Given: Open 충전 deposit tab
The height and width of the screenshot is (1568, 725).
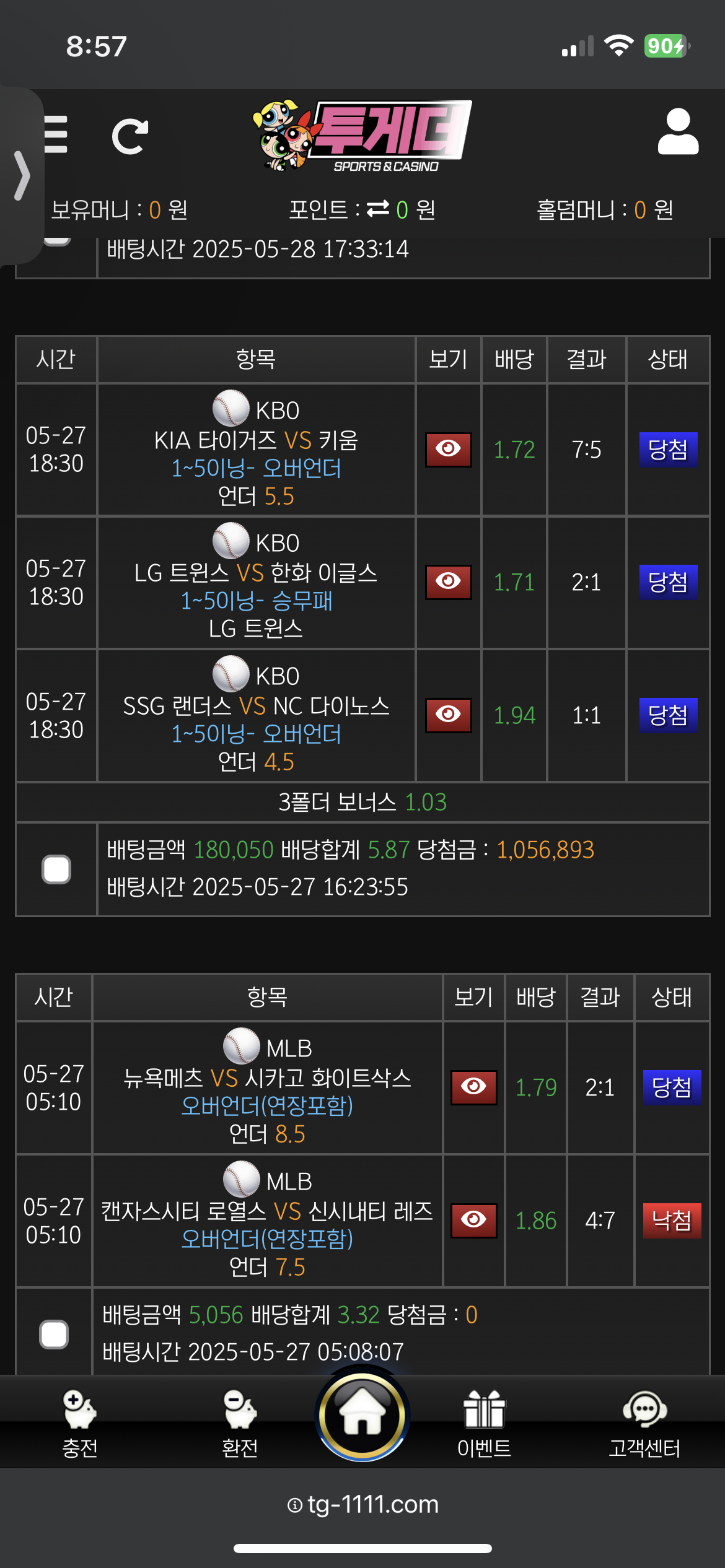Looking at the screenshot, I should tap(80, 1423).
